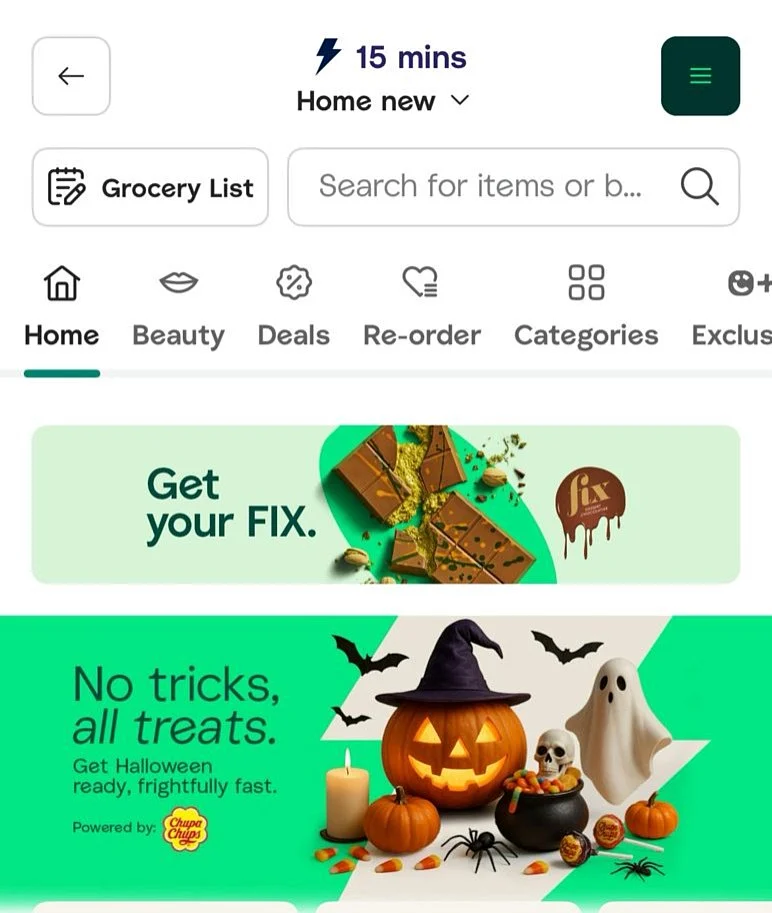
Task: Switch to the Beauty tab
Action: [x=178, y=308]
